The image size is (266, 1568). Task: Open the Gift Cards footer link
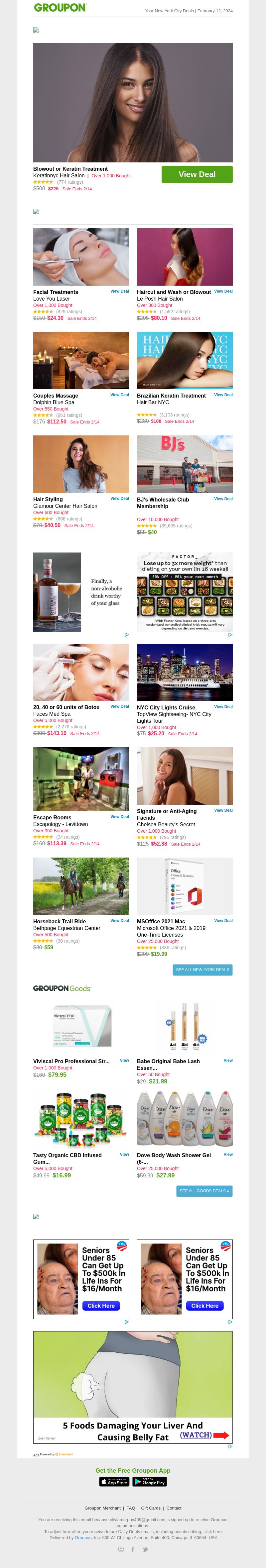151,1508
